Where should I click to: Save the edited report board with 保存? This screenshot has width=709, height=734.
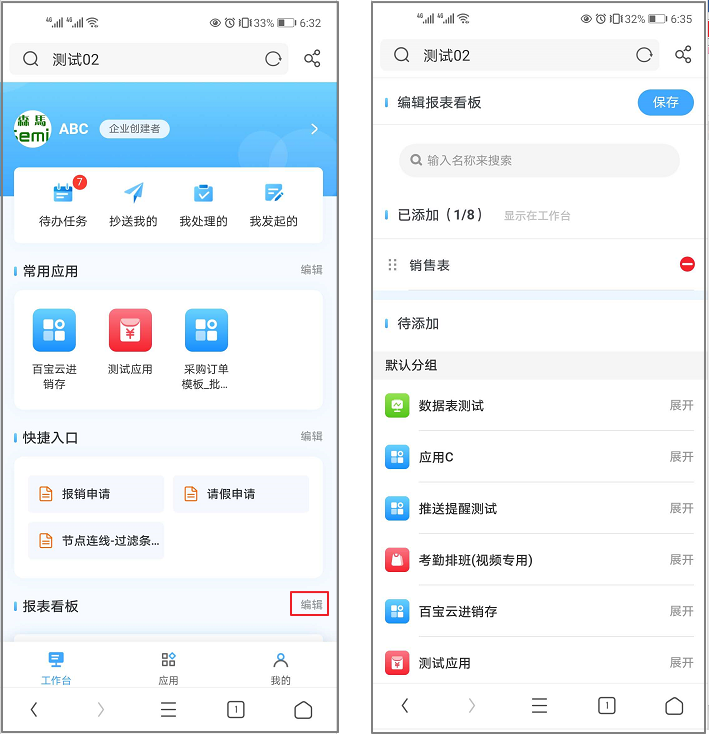click(665, 102)
